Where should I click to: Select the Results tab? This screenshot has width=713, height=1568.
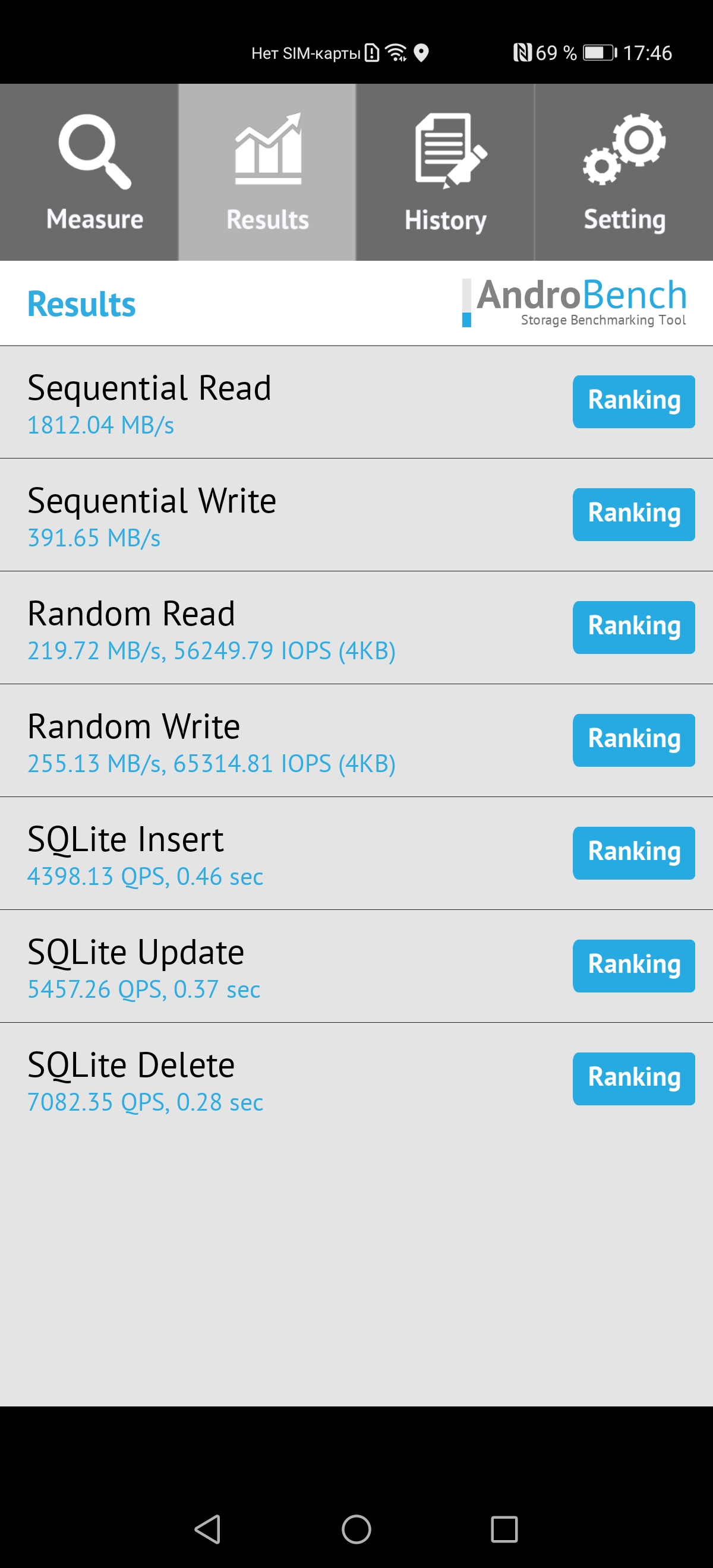click(267, 172)
